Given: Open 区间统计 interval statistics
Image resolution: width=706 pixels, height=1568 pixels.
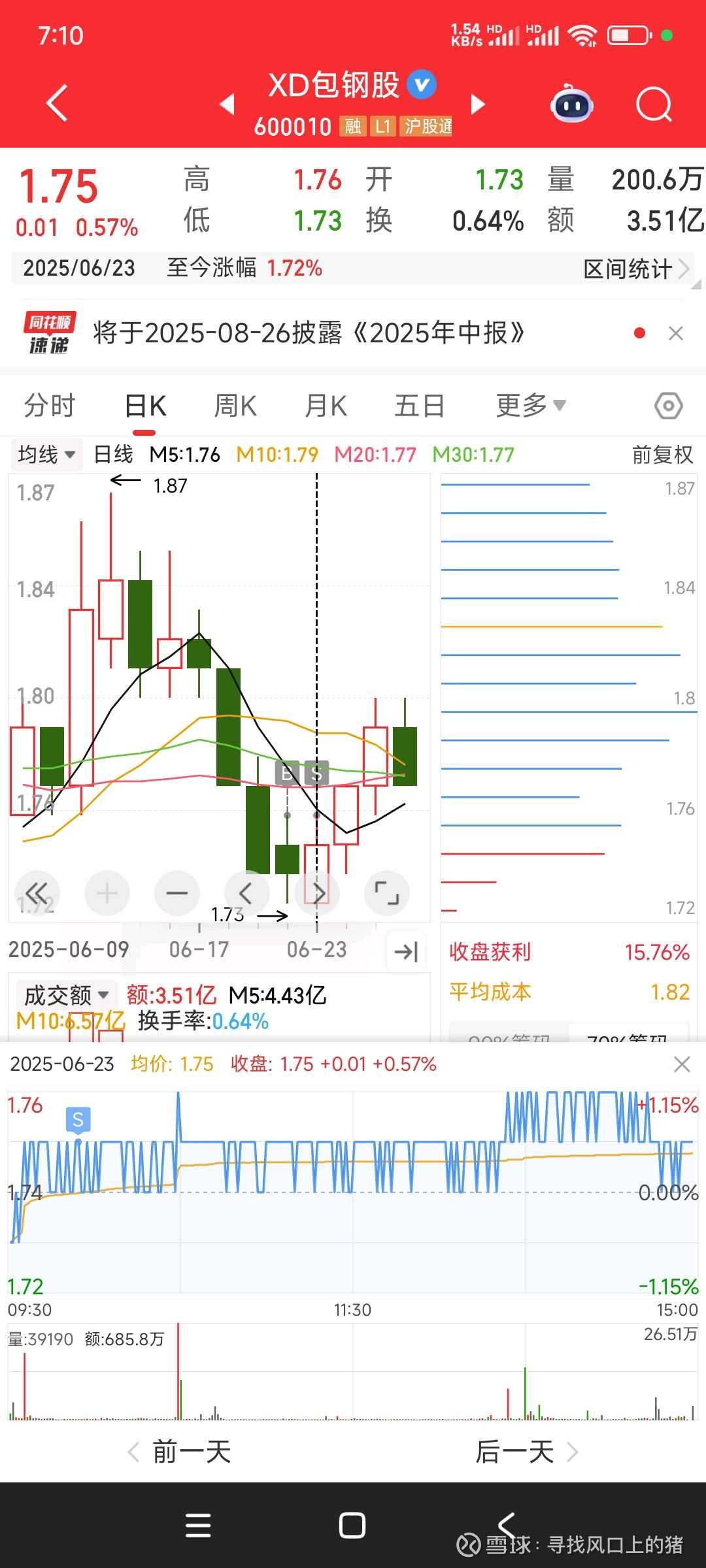Looking at the screenshot, I should 636,269.
